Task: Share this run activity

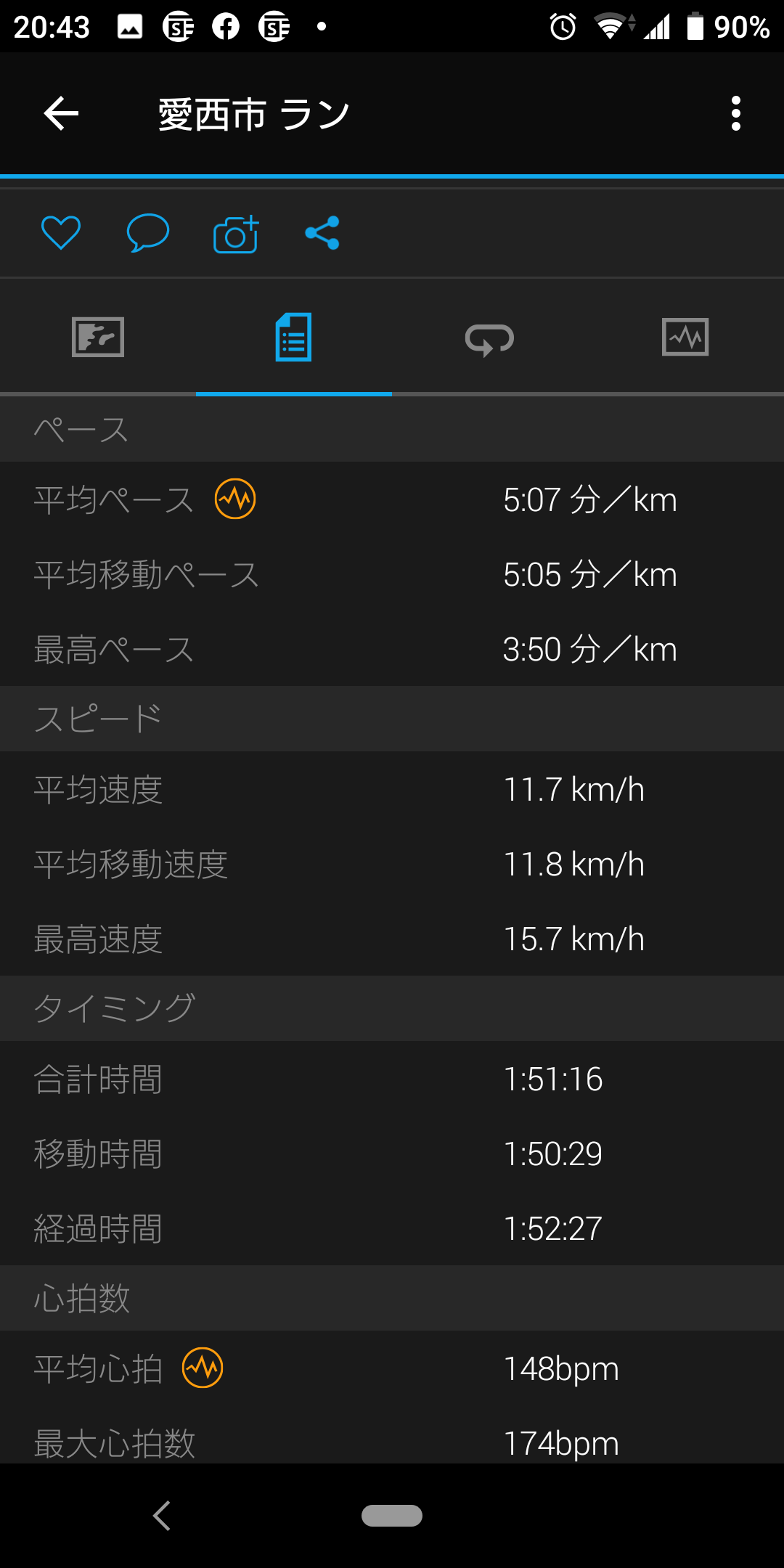Action: pyautogui.click(x=322, y=233)
